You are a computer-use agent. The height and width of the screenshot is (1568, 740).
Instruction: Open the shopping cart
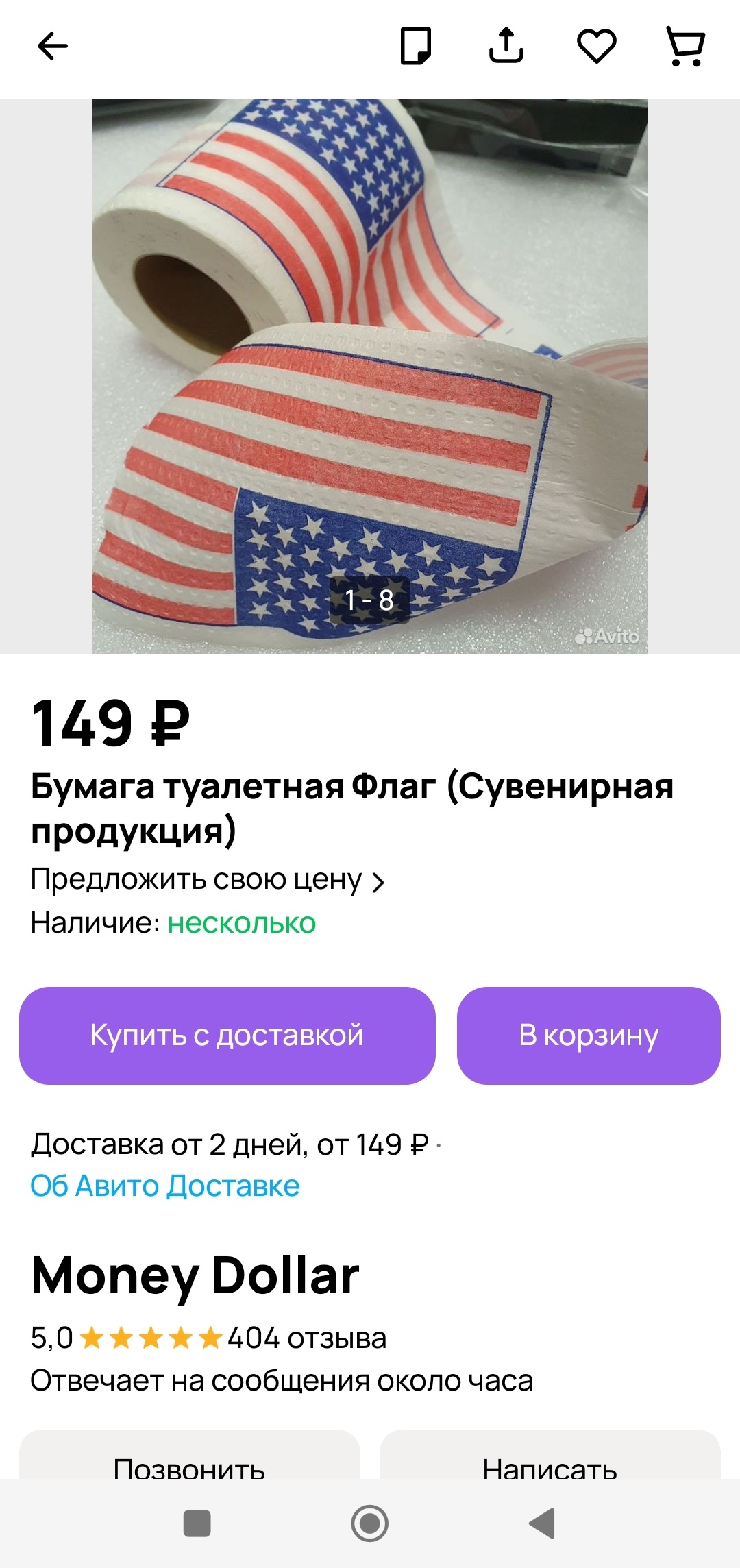click(x=686, y=47)
